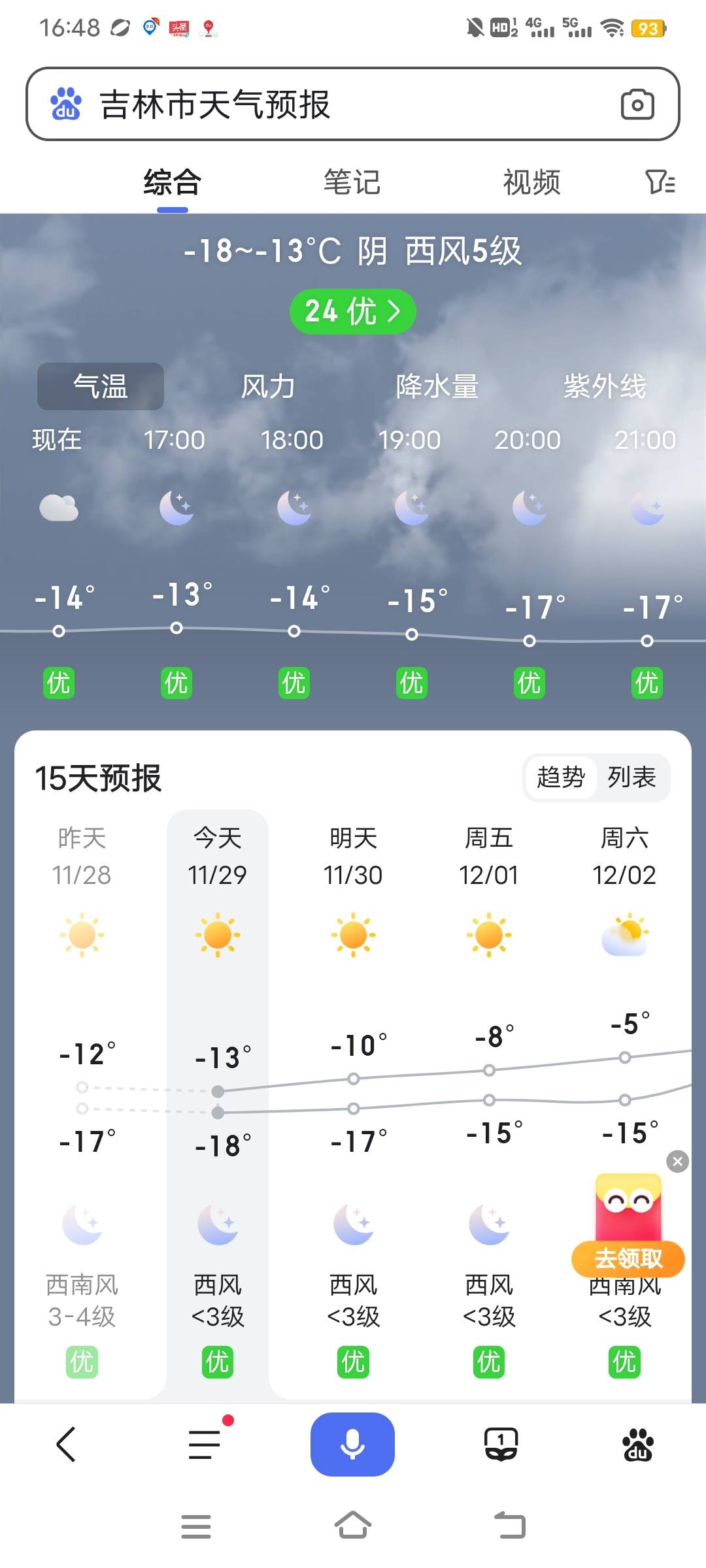Tap the 去领取 red packet button

tap(629, 1259)
